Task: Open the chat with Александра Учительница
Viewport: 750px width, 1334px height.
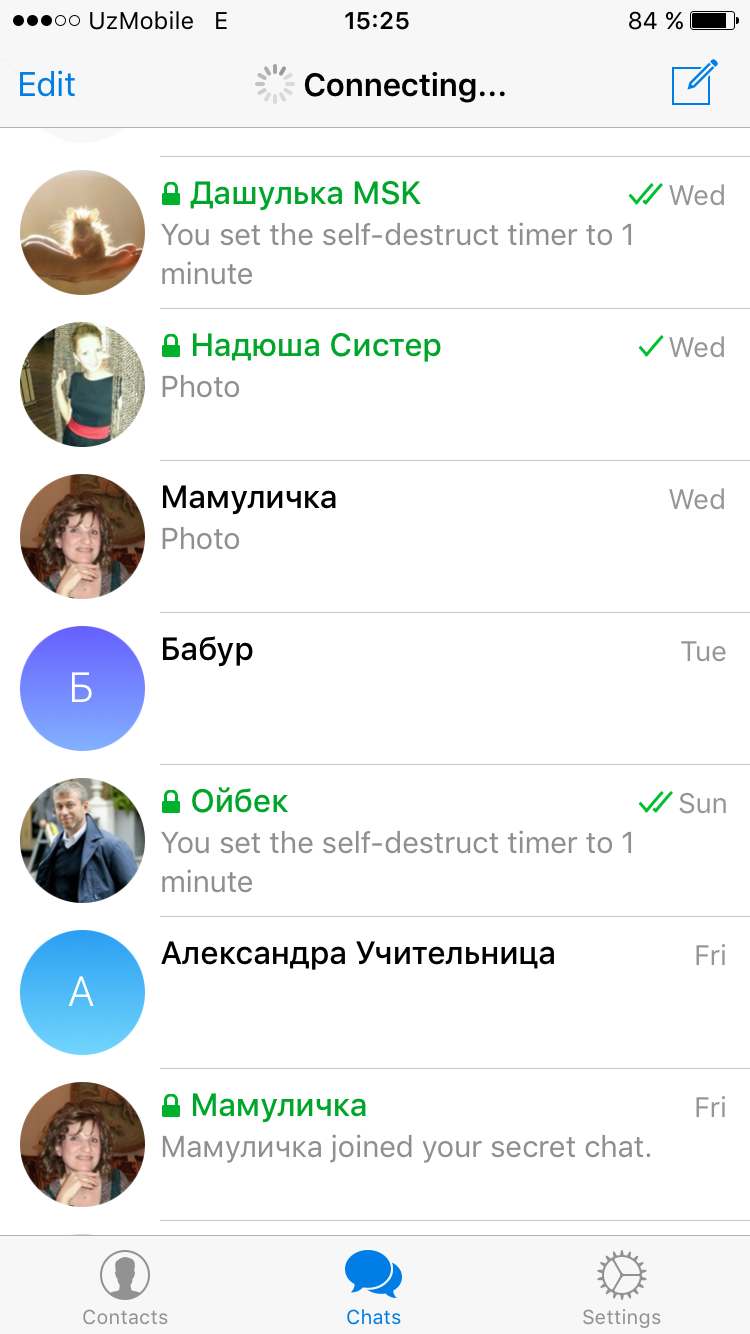Action: (x=375, y=993)
